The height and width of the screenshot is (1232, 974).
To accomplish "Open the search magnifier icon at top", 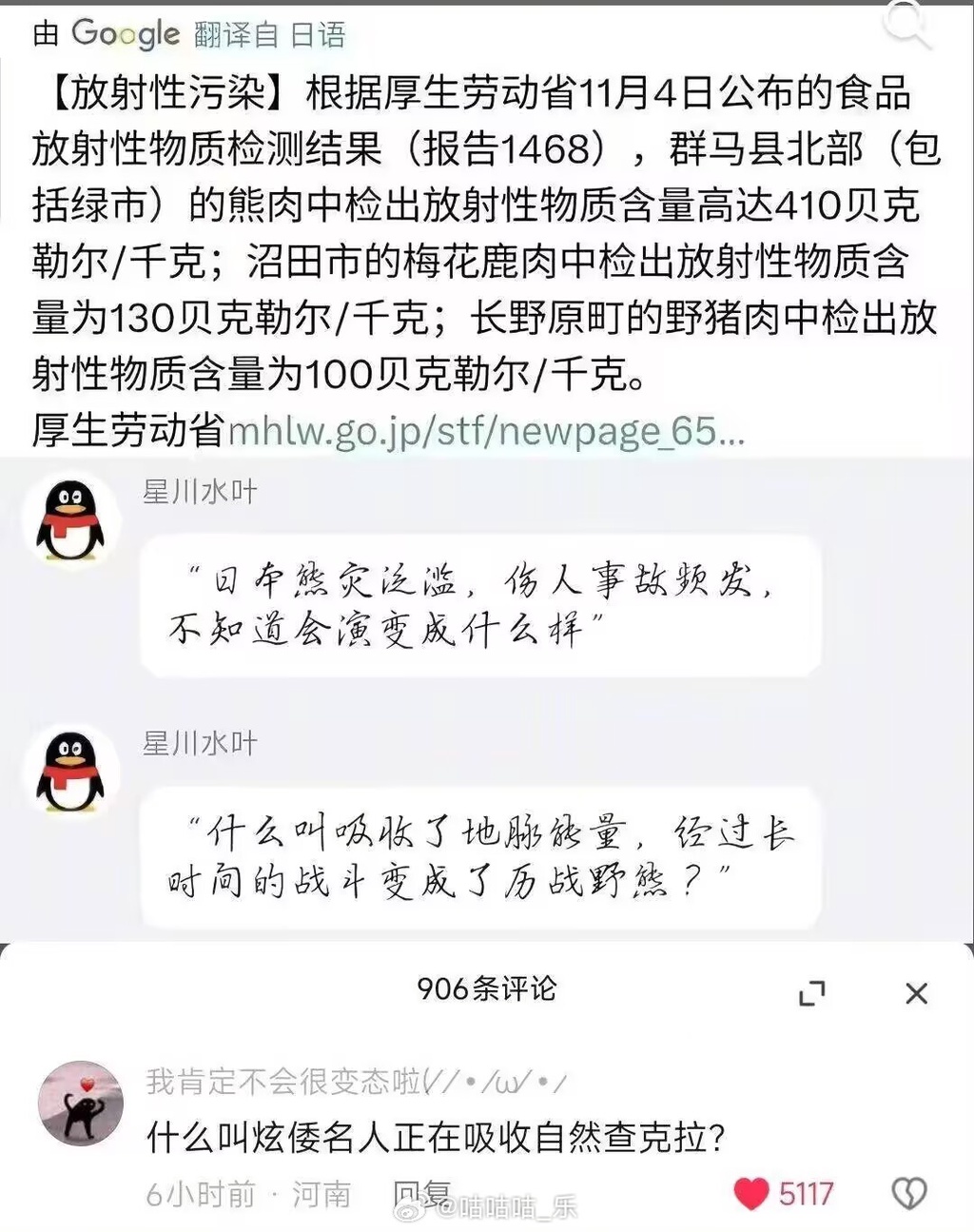I will pos(906,27).
